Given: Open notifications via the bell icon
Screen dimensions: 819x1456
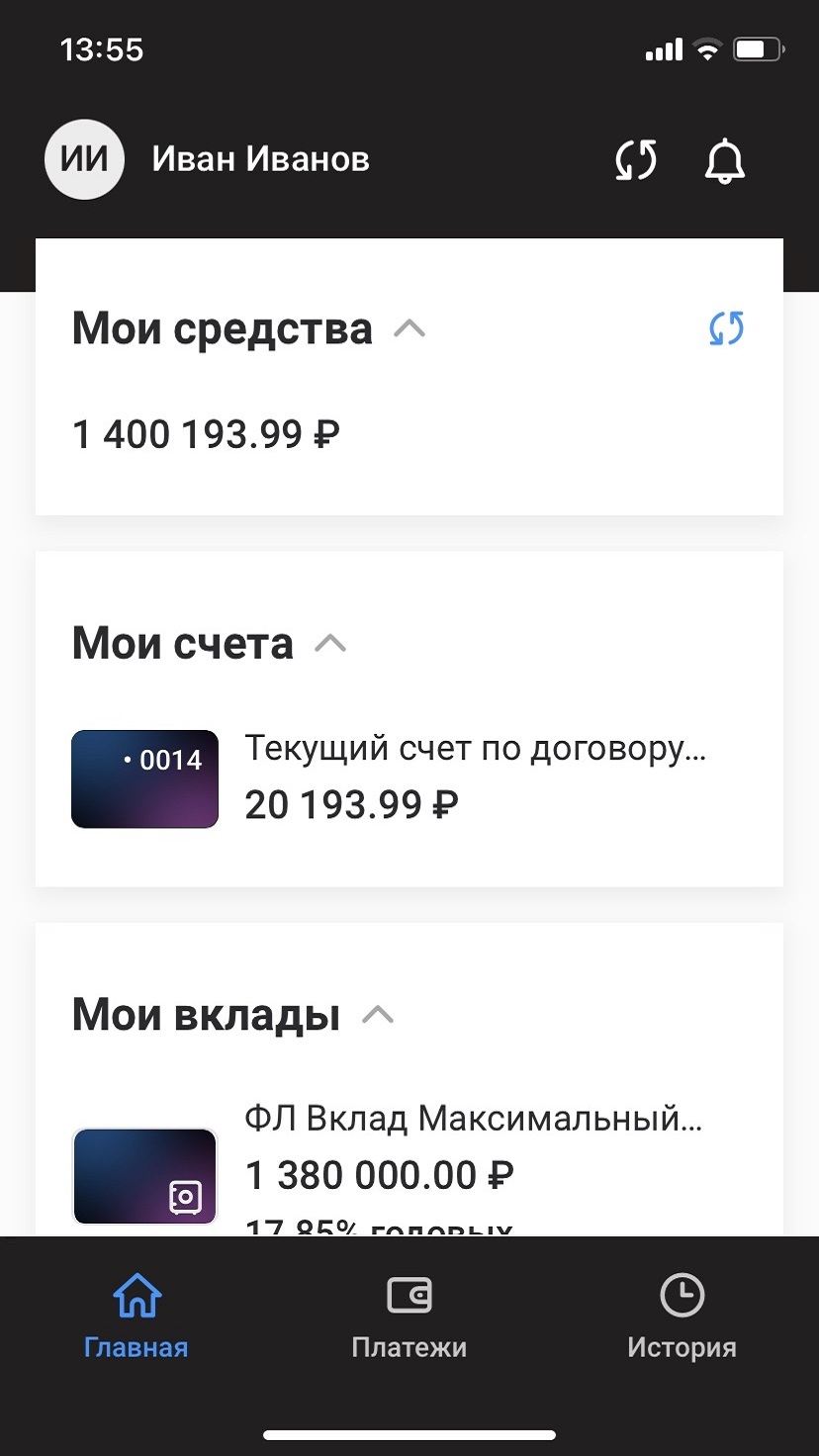Looking at the screenshot, I should (x=725, y=160).
